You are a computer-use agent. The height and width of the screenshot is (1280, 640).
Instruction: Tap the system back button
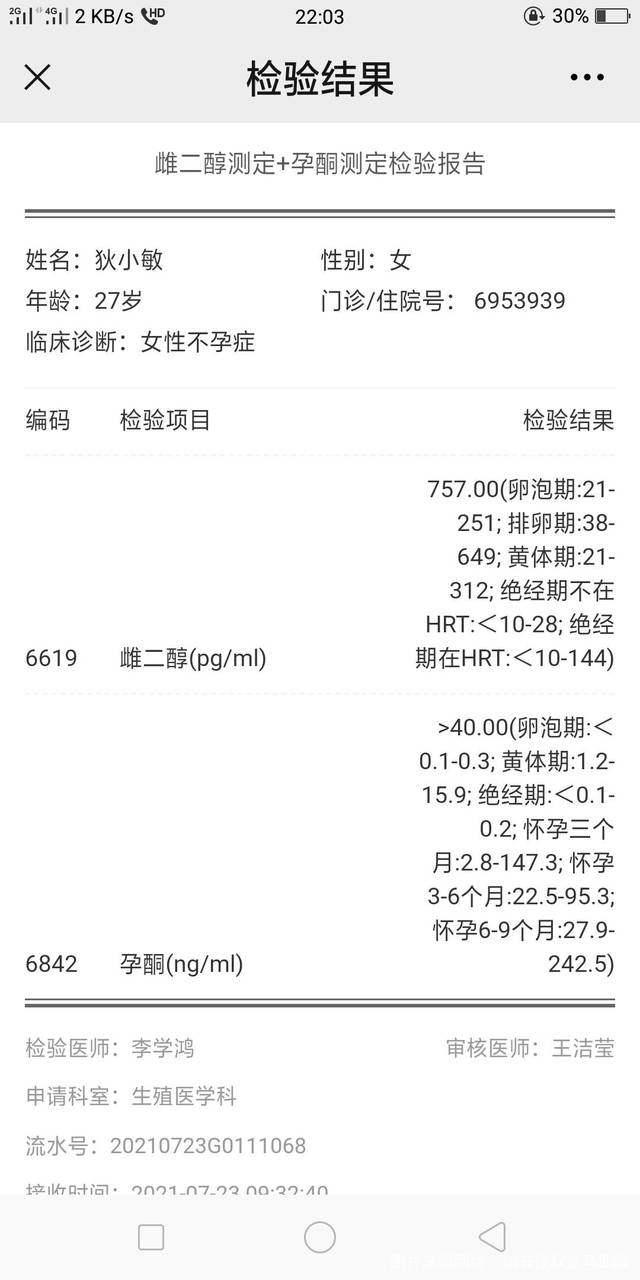[491, 1237]
